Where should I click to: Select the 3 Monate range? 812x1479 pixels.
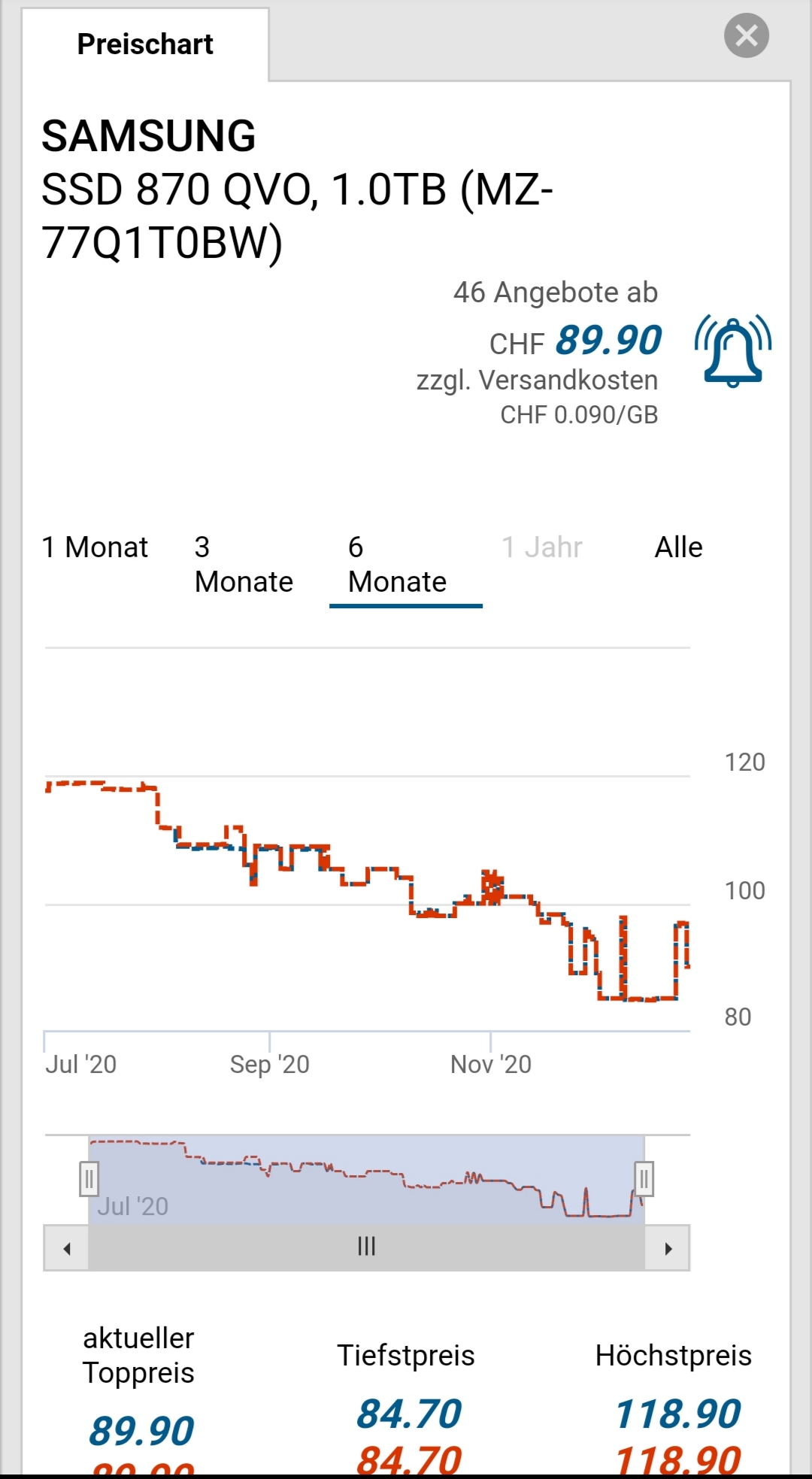243,565
